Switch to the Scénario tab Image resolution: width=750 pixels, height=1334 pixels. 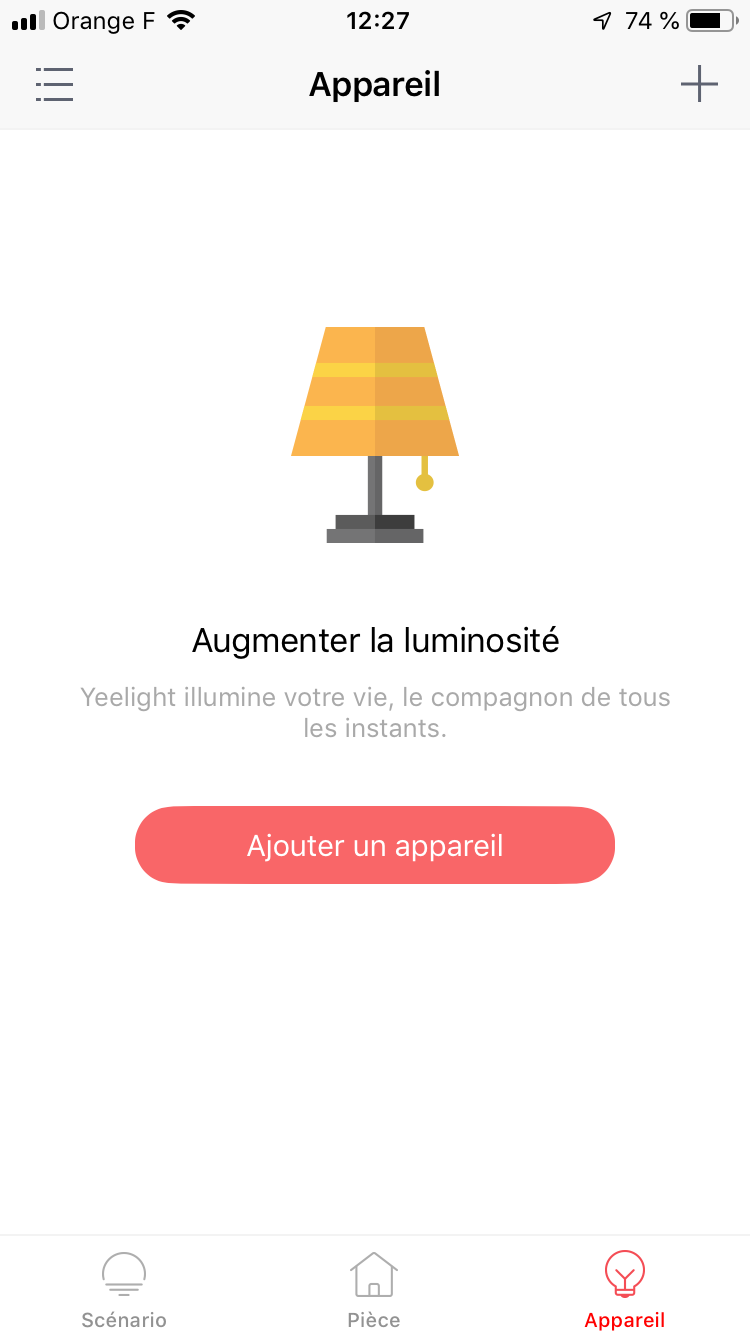[x=124, y=1289]
